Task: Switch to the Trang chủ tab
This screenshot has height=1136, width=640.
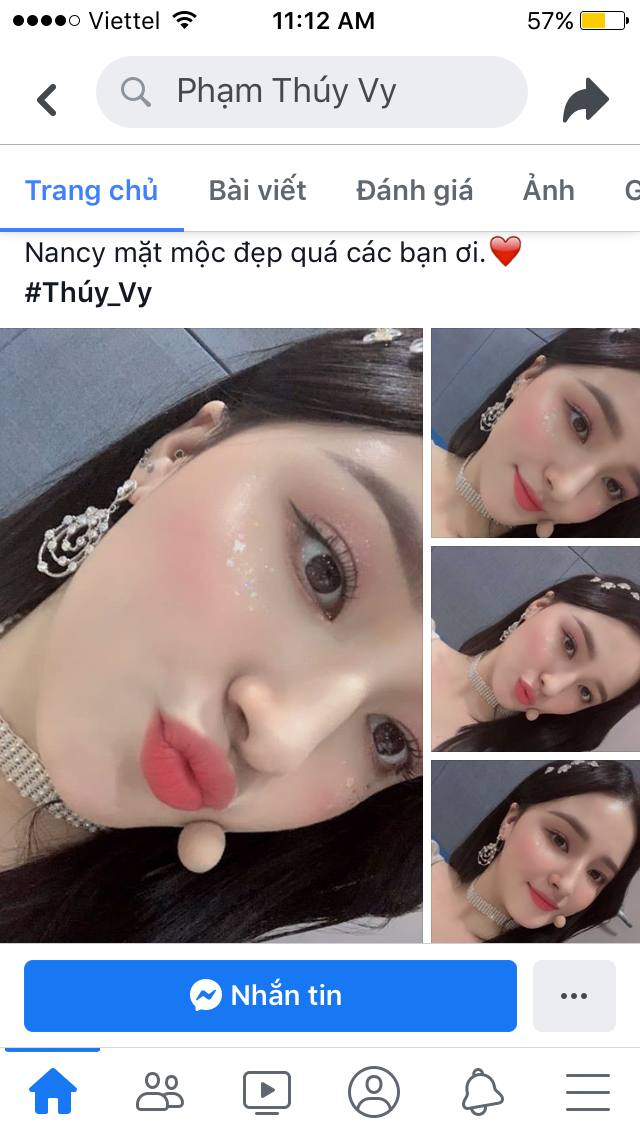Action: (x=91, y=190)
